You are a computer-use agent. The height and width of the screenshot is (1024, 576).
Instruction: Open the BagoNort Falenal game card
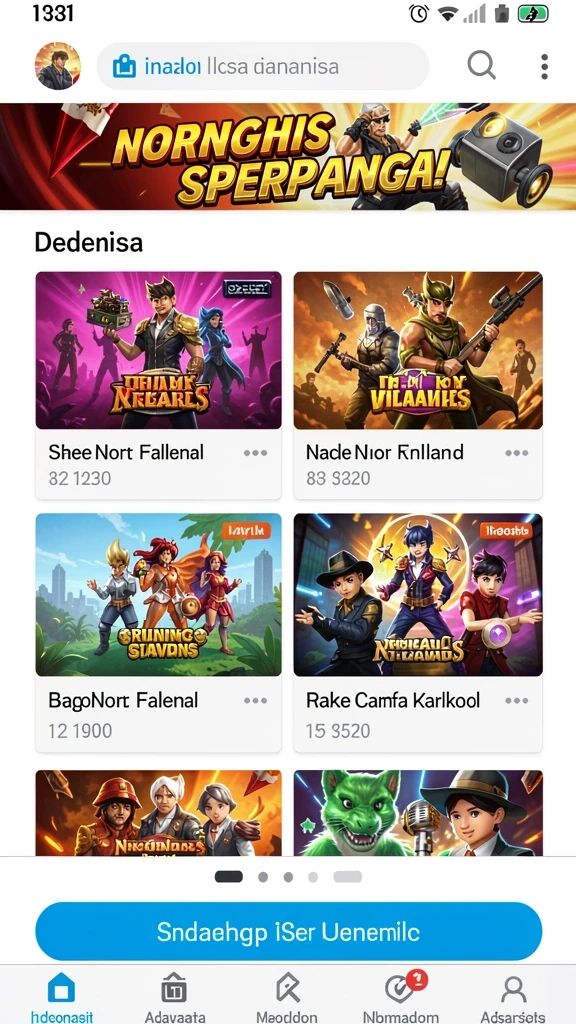[x=159, y=632]
